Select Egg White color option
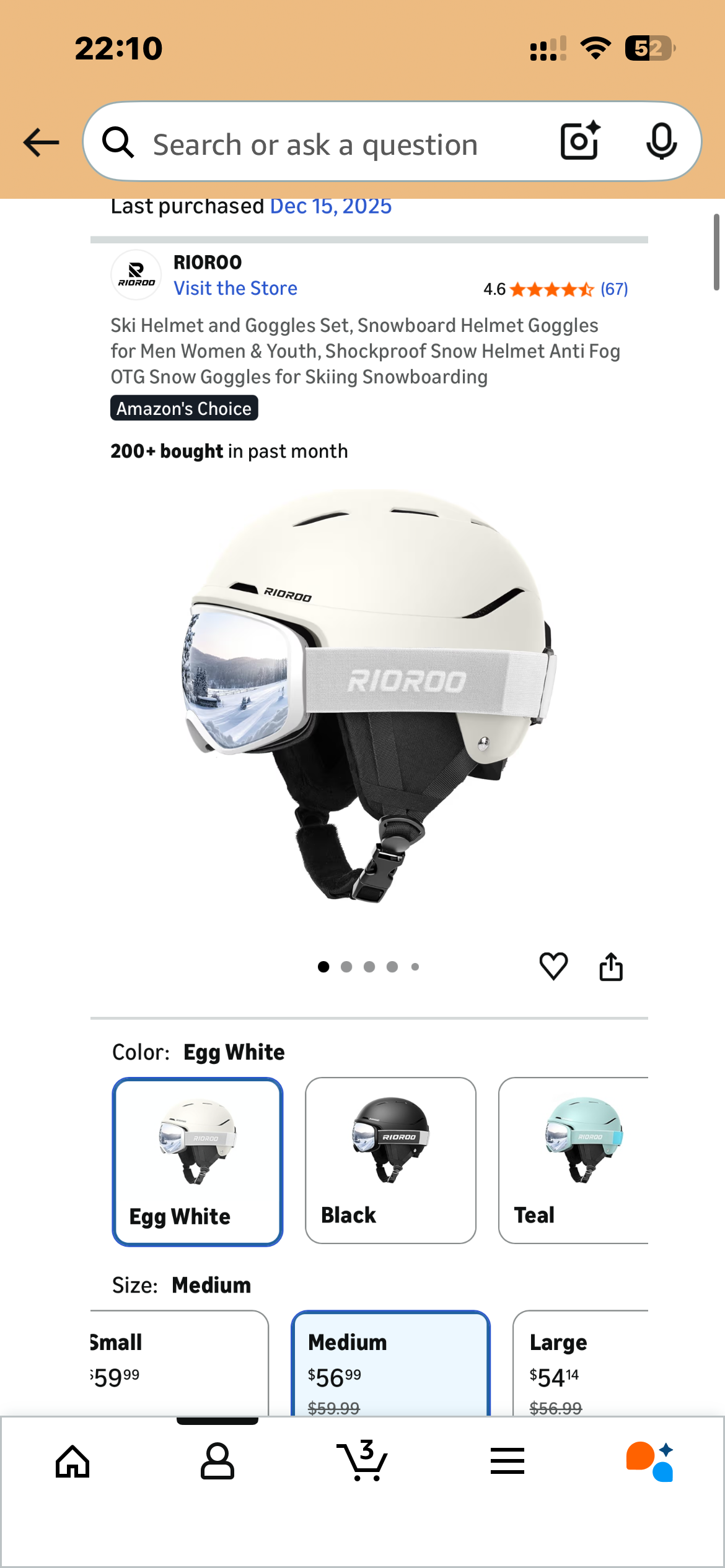The width and height of the screenshot is (725, 1568). [x=197, y=1161]
